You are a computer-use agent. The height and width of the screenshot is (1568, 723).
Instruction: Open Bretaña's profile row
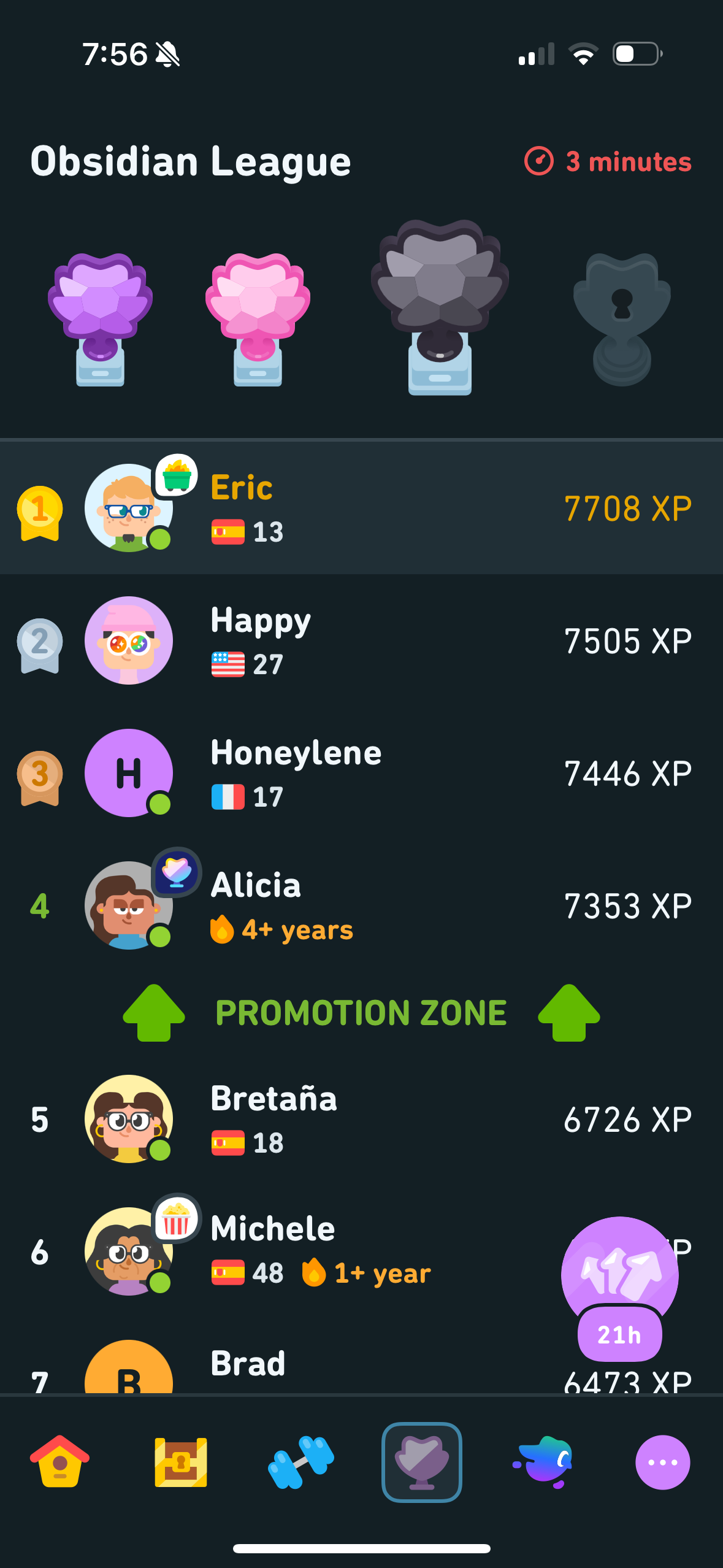coord(361,1119)
